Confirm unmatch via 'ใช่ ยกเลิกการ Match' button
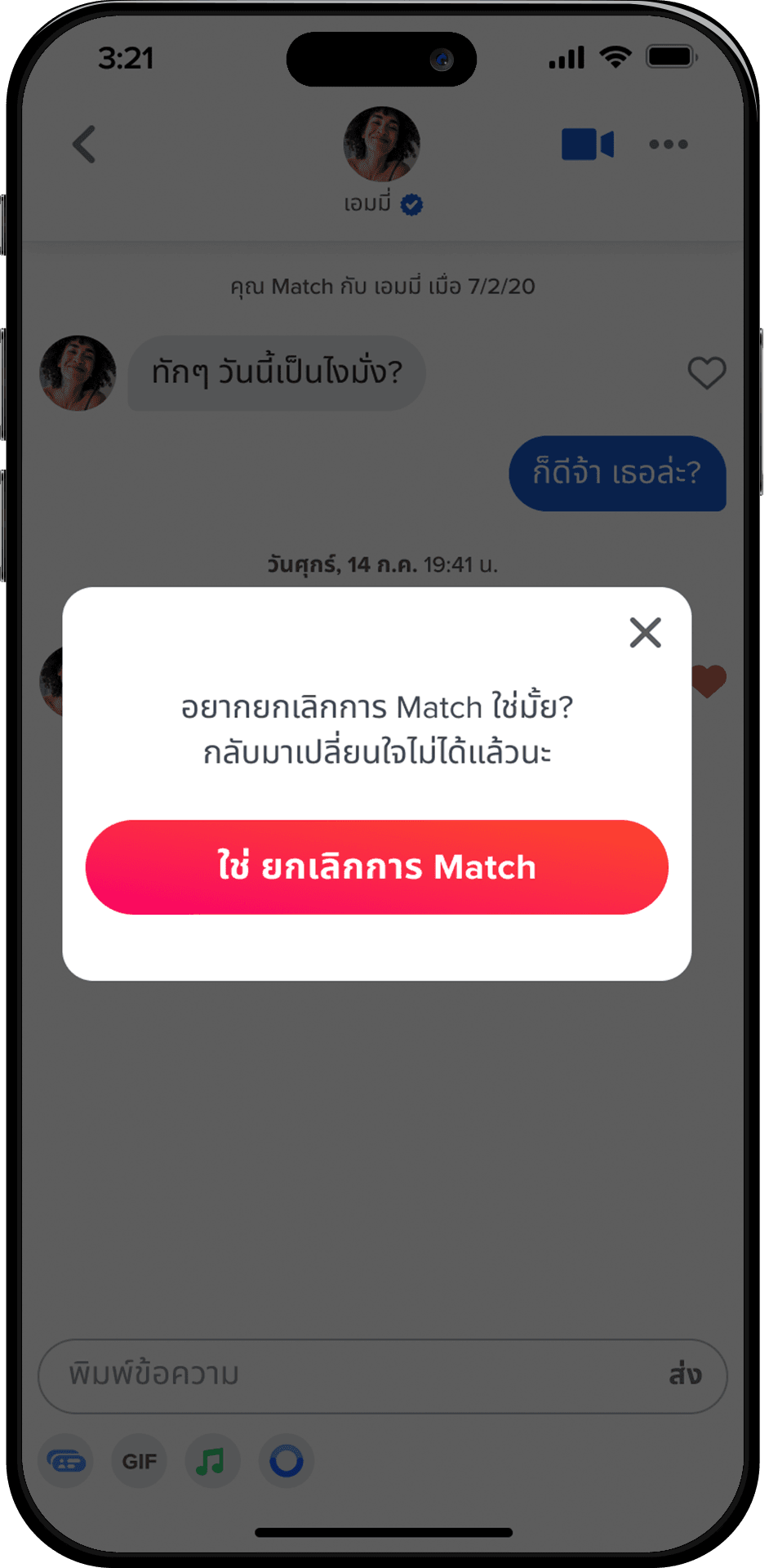769x1568 pixels. 376,867
